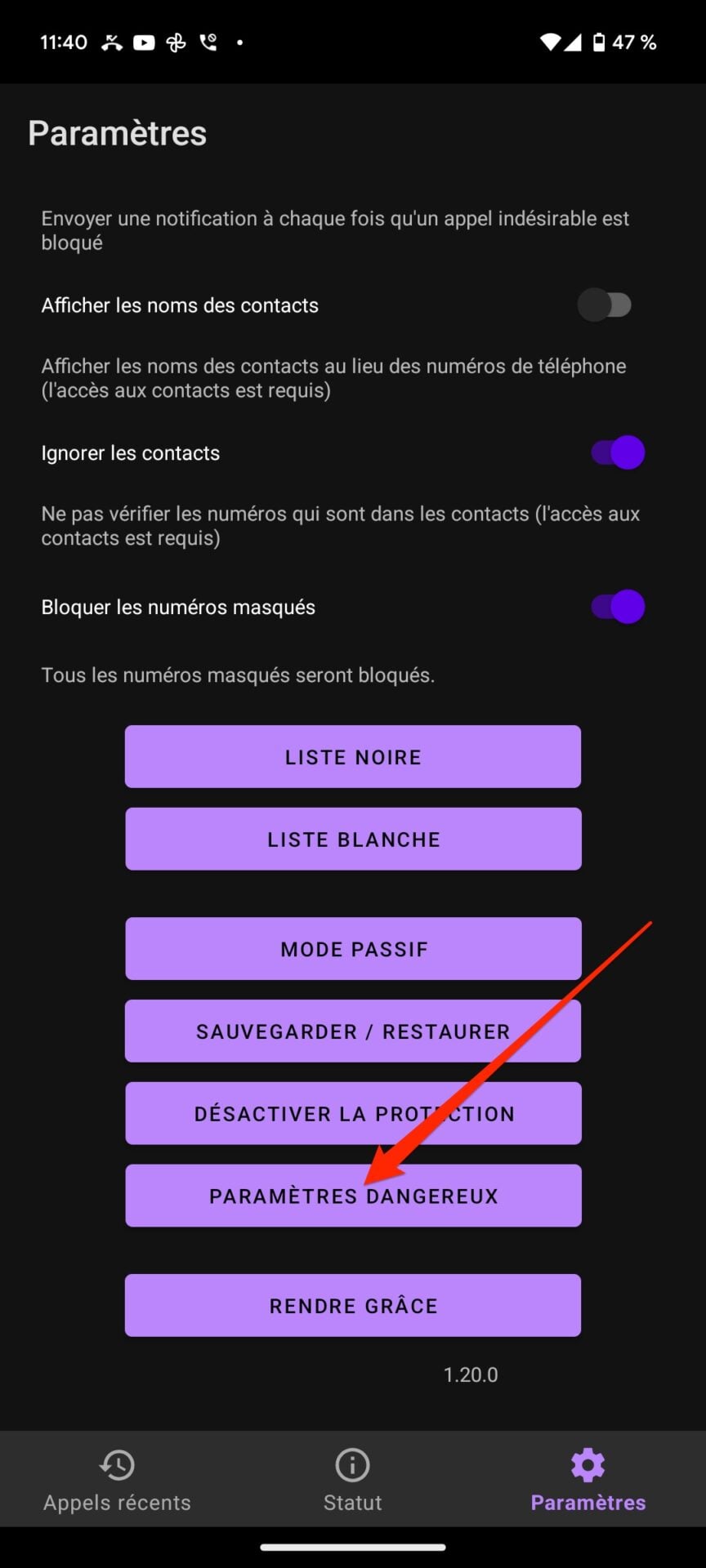Open Liste blanche
706x1568 pixels.
[x=353, y=839]
